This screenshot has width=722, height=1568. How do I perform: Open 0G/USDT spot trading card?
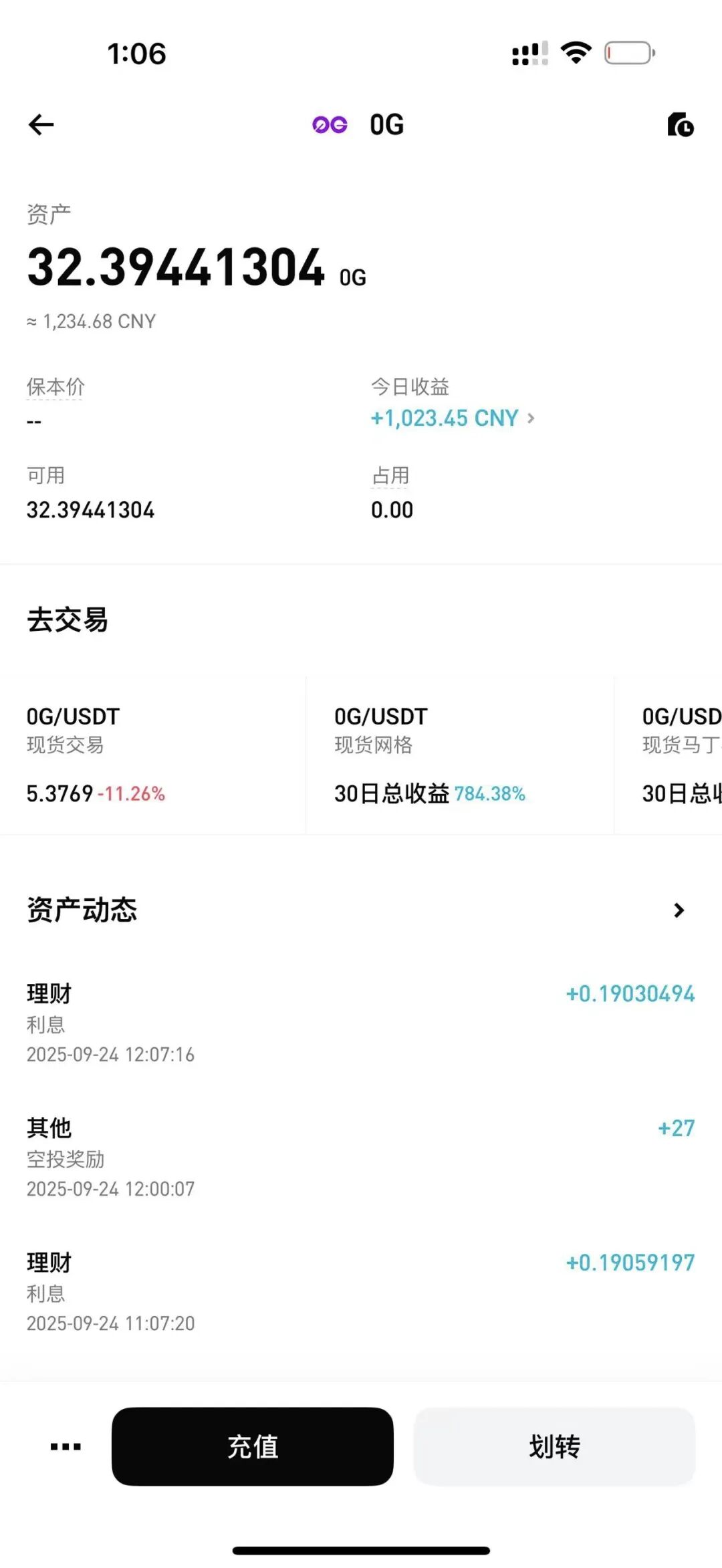152,755
